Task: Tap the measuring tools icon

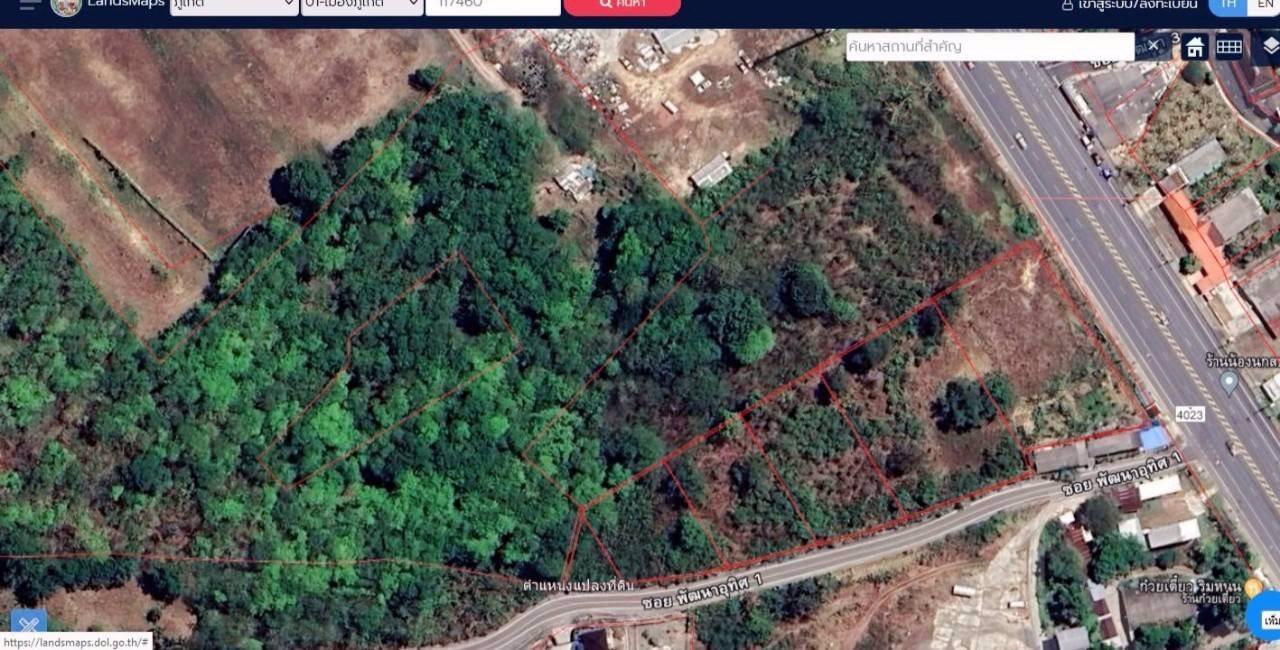Action: pos(28,626)
